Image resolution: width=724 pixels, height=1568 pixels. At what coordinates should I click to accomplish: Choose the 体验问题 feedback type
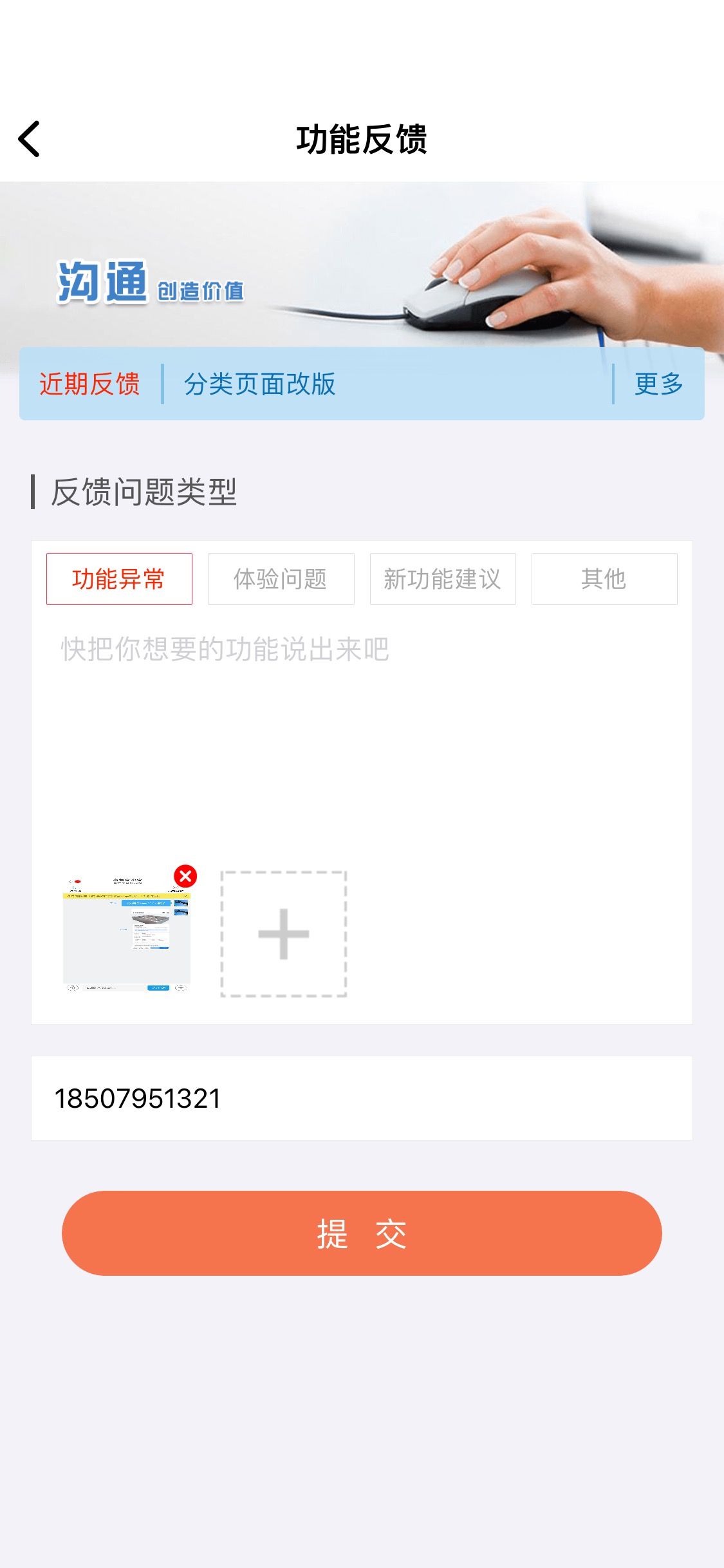pyautogui.click(x=281, y=579)
